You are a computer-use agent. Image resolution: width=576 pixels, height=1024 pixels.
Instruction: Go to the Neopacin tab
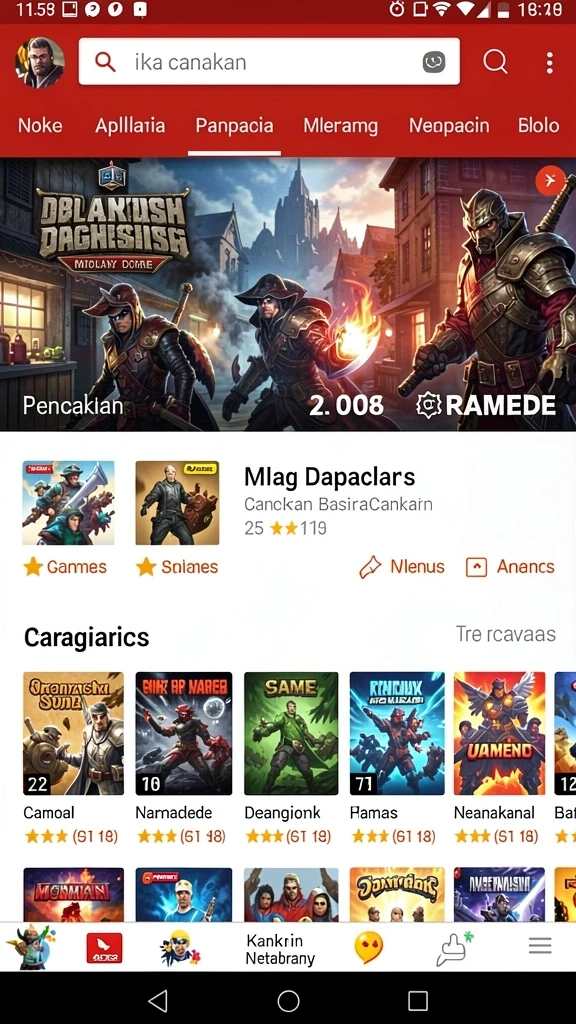click(449, 125)
